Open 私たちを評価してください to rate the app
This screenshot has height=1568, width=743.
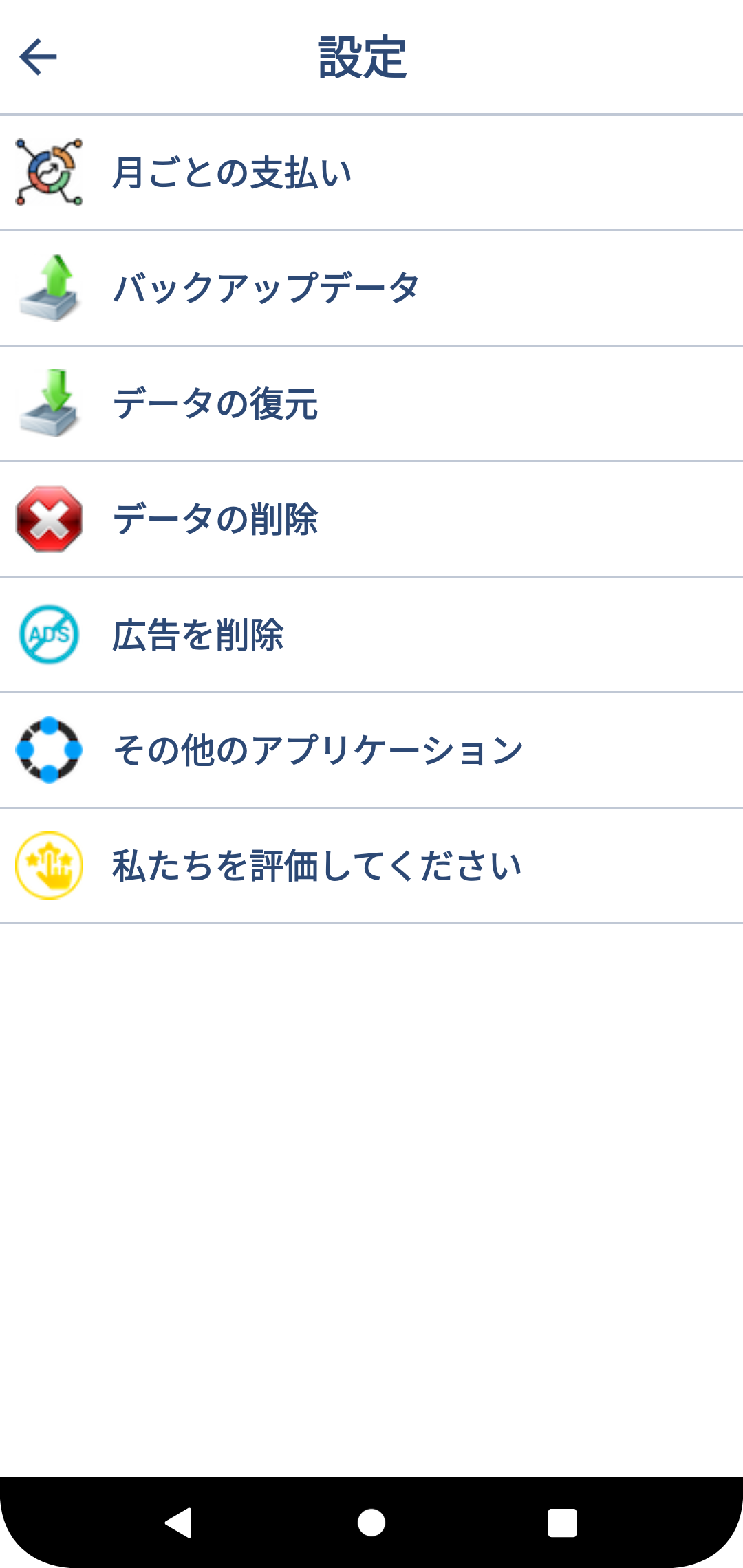pos(316,866)
